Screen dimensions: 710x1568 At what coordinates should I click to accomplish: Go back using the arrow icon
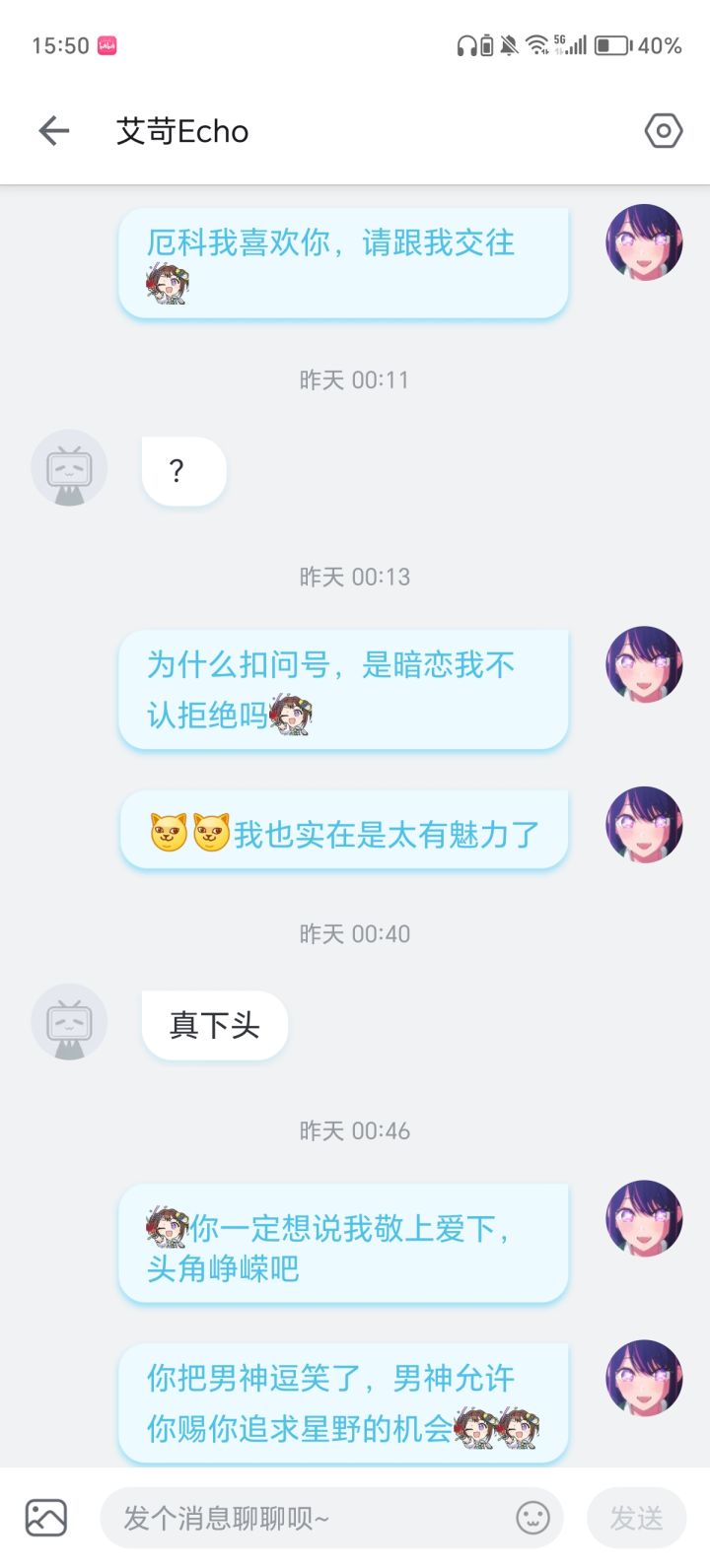54,131
